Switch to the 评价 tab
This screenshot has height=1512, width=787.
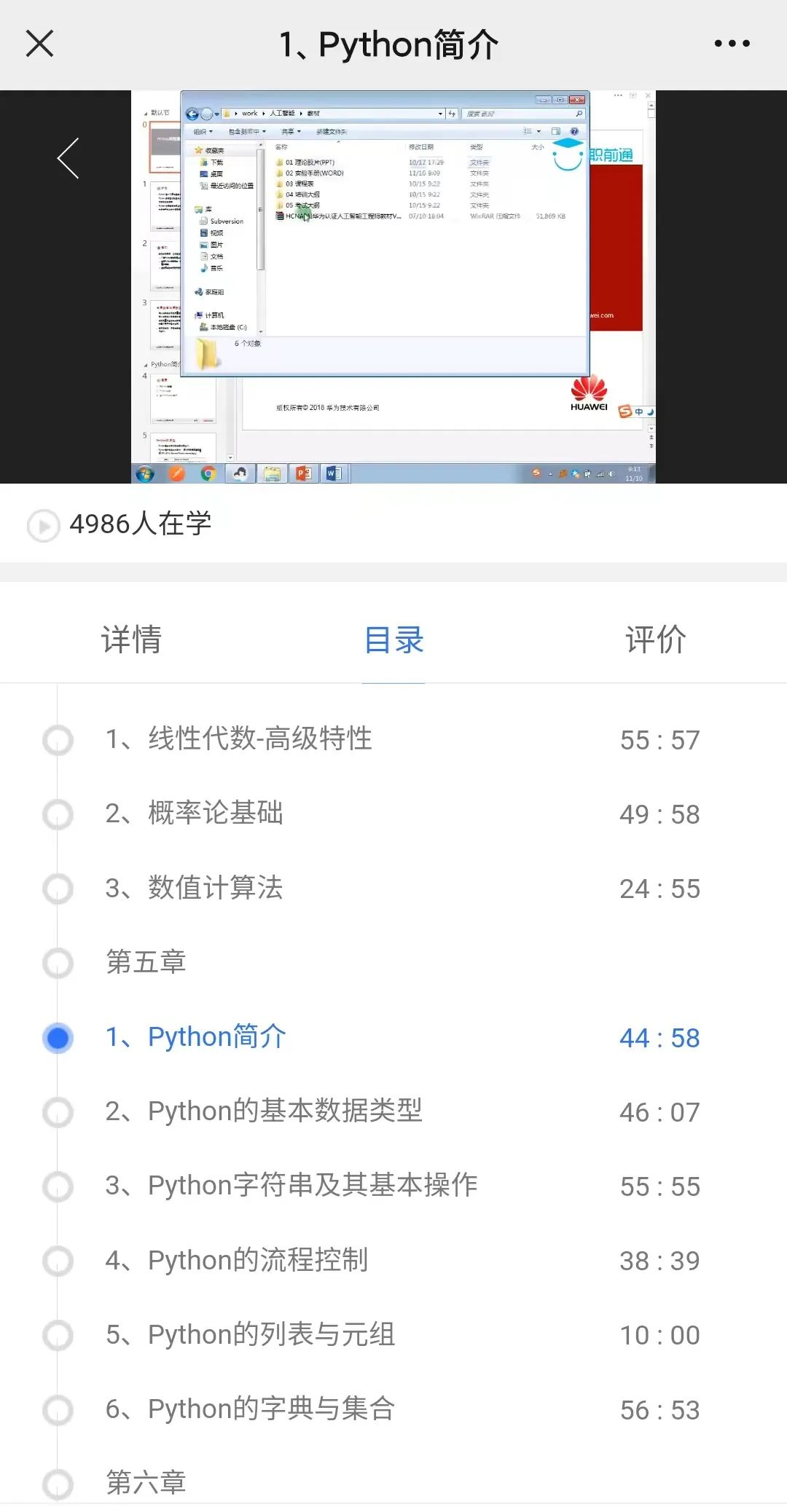coord(656,639)
